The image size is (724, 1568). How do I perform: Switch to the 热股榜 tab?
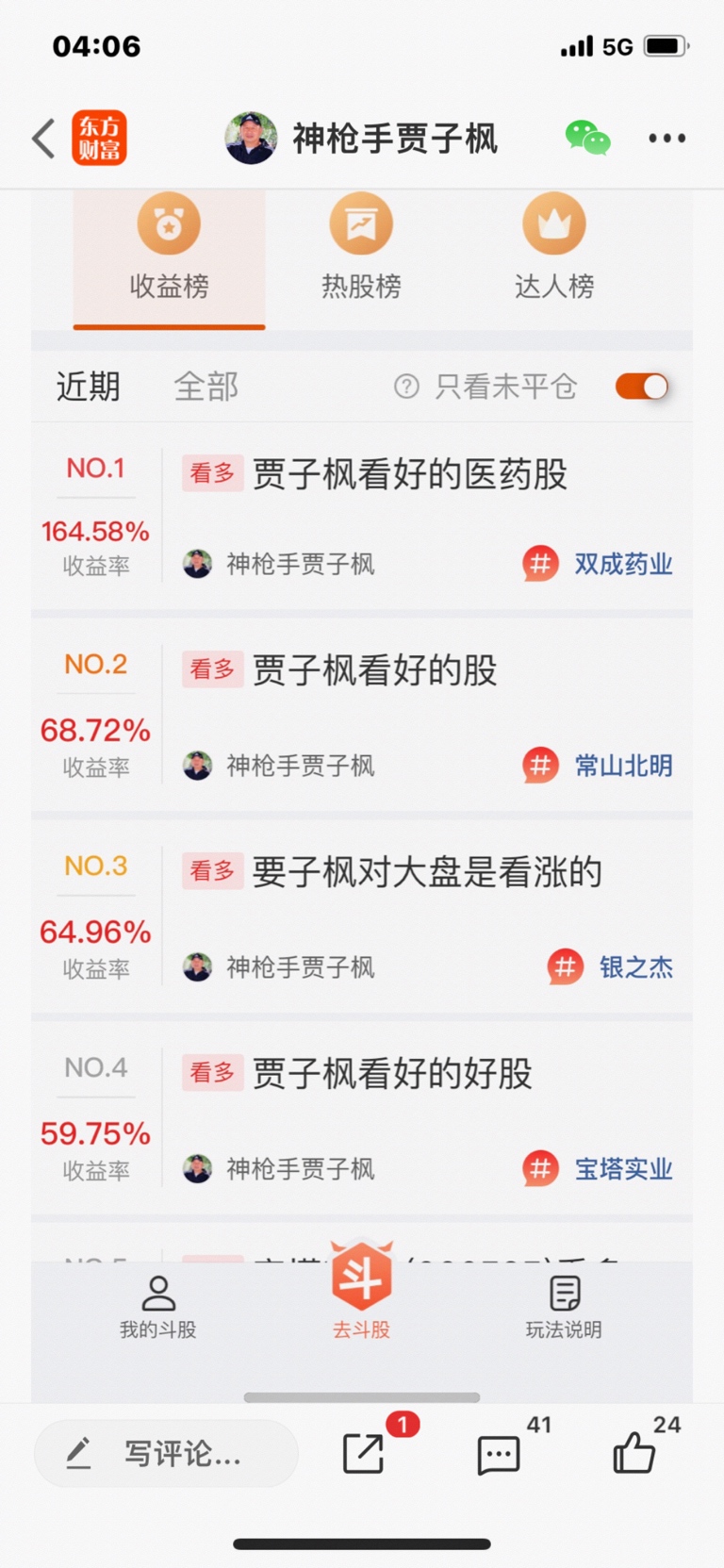[361, 247]
